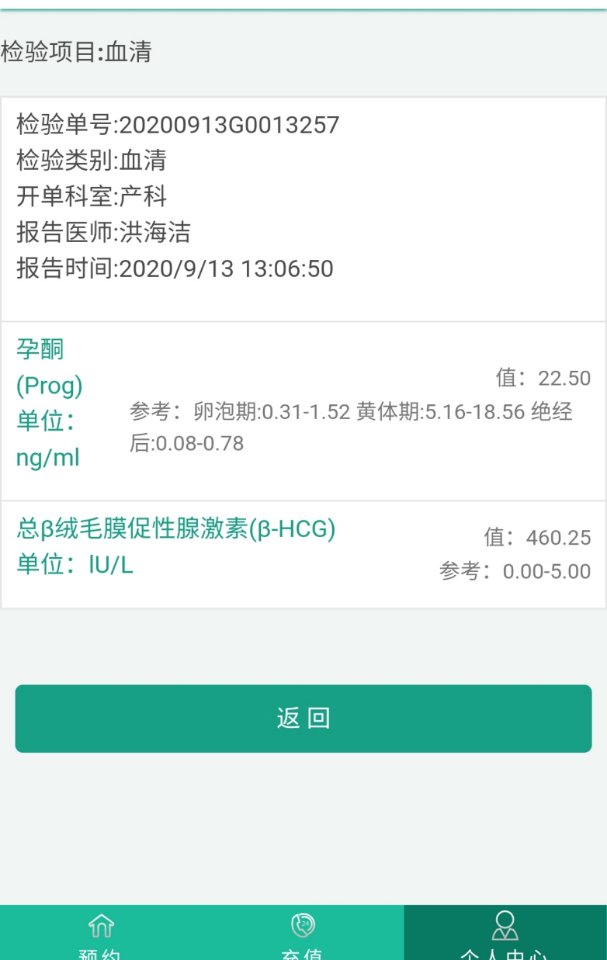Select the 个人中心 tab

coord(505,934)
